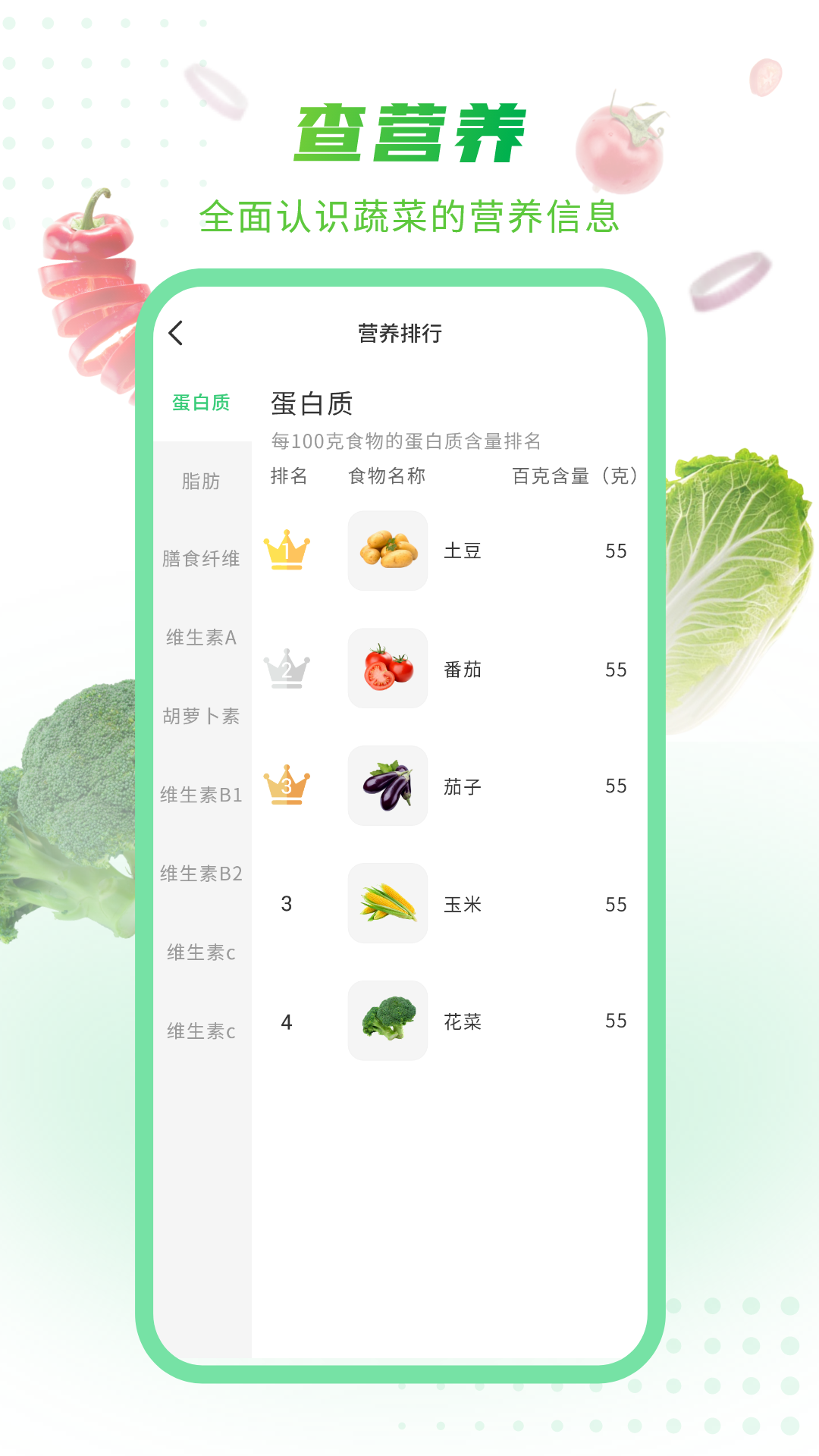Click the silver second-place crown icon
Screen dimensions: 819x1456
coord(285,669)
